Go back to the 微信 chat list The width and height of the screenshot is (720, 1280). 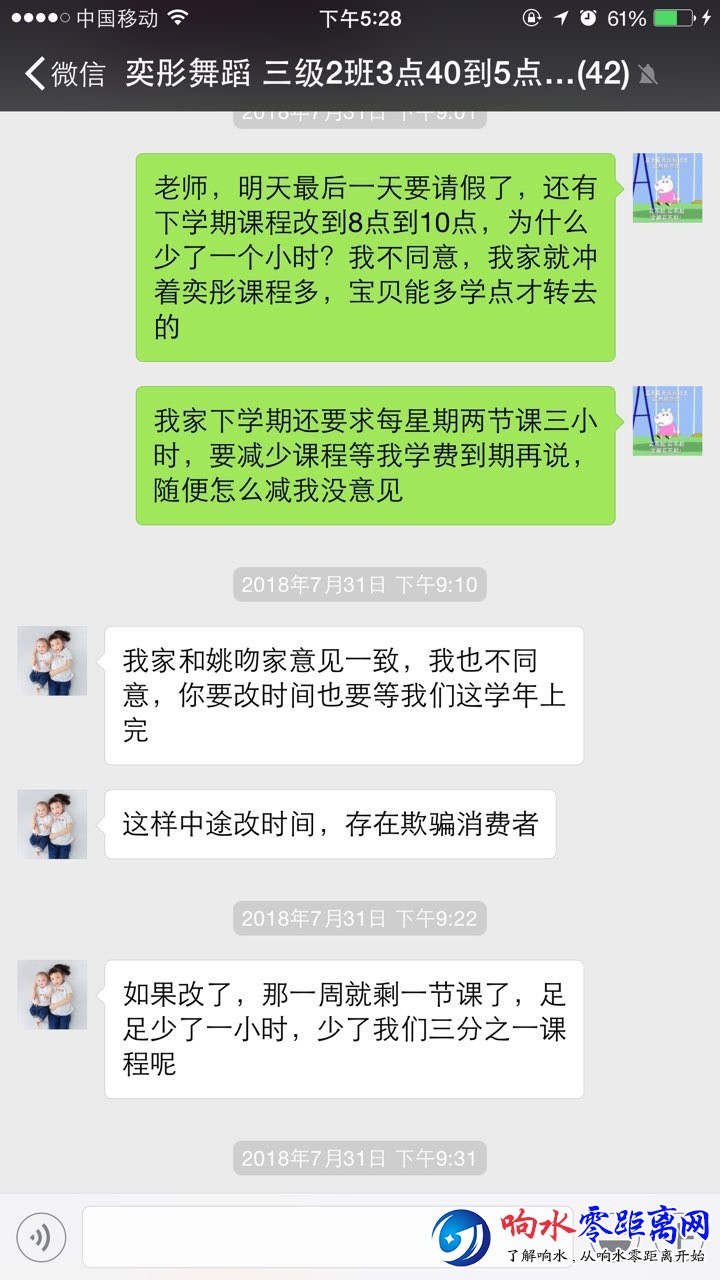tap(64, 74)
